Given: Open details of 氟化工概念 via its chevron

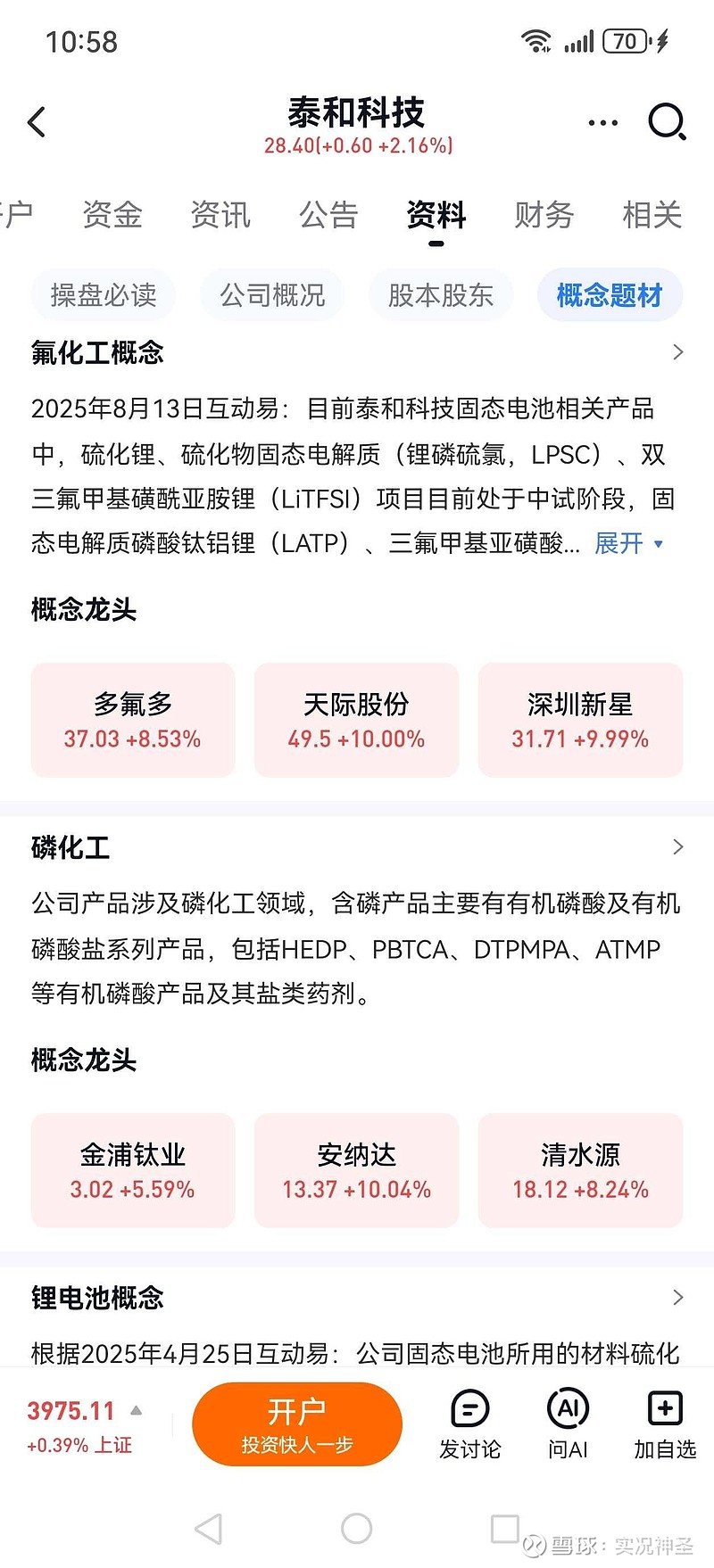Looking at the screenshot, I should (677, 353).
